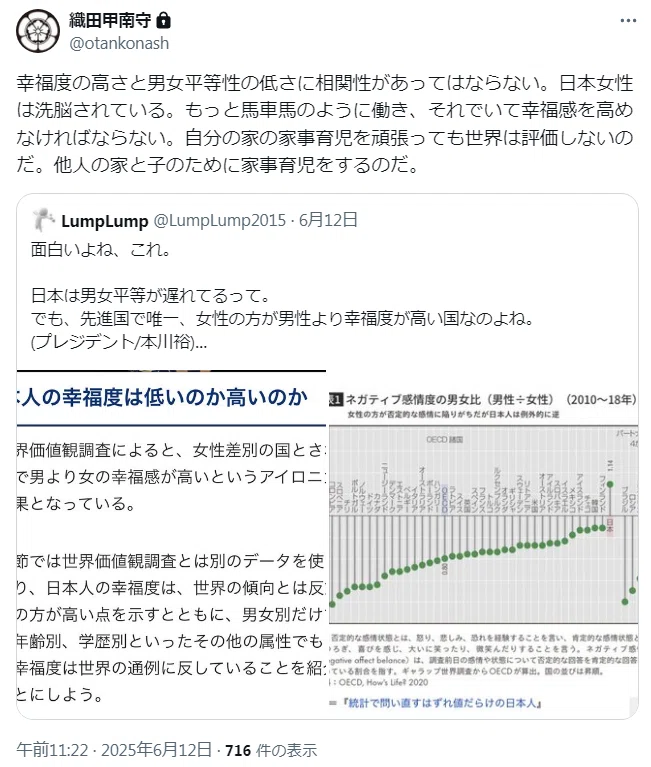The image size is (651, 767).
Task: Open the overflow menu on the tweet
Action: coord(628,21)
